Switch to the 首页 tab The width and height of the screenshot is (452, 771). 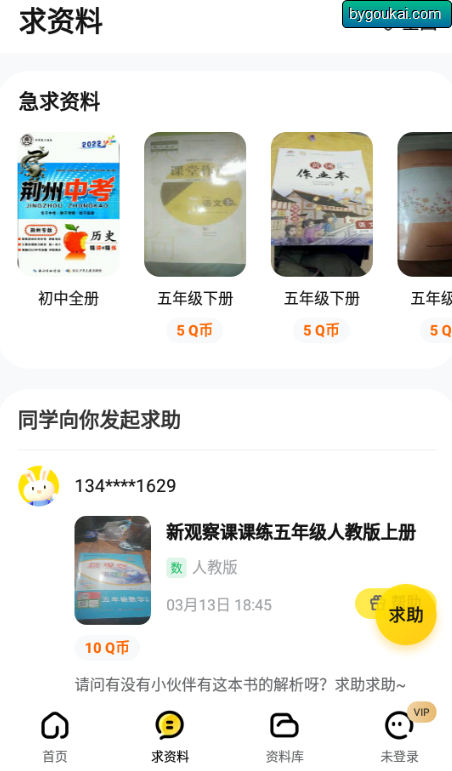click(x=55, y=736)
